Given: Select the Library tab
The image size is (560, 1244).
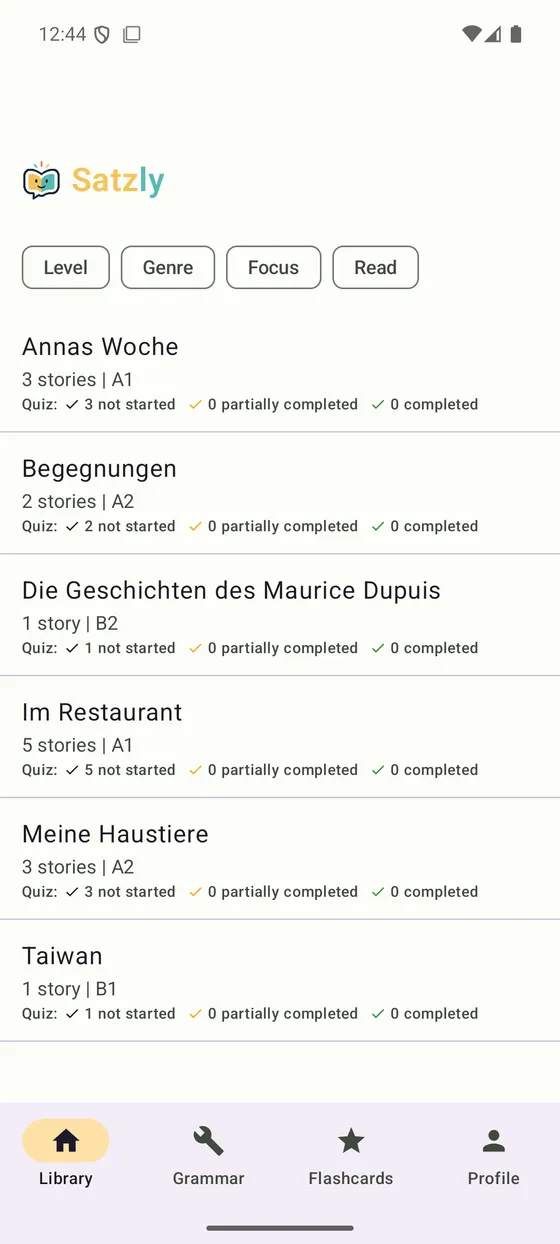Looking at the screenshot, I should click(66, 1154).
